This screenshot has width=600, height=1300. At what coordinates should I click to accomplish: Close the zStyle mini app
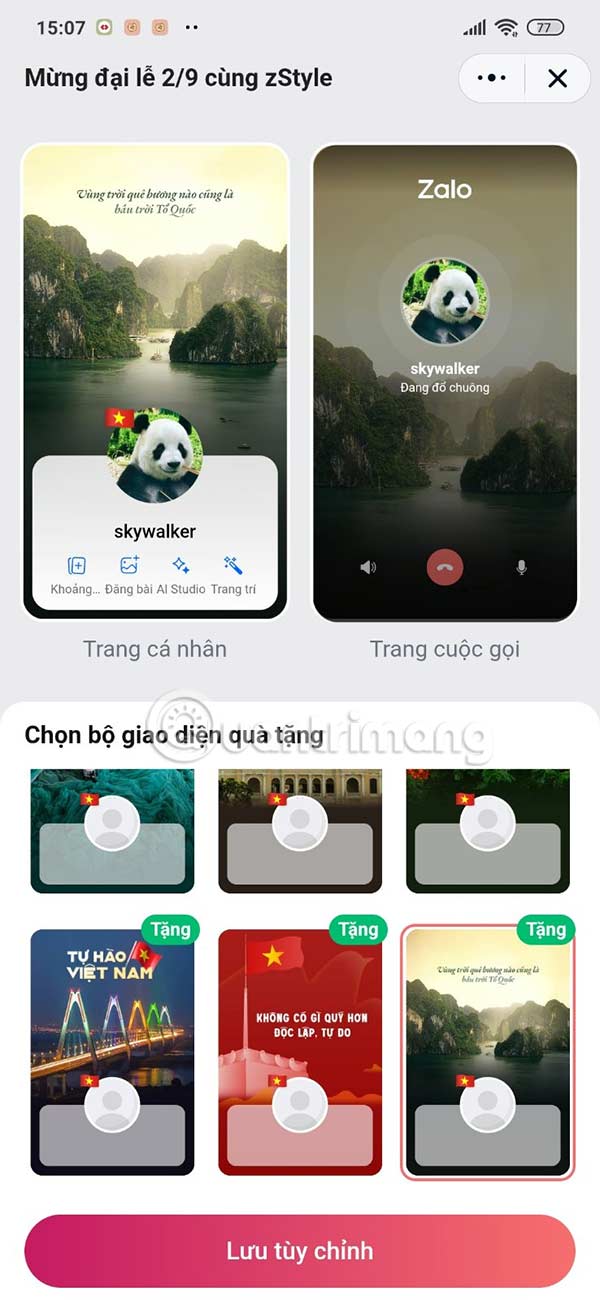click(x=557, y=78)
